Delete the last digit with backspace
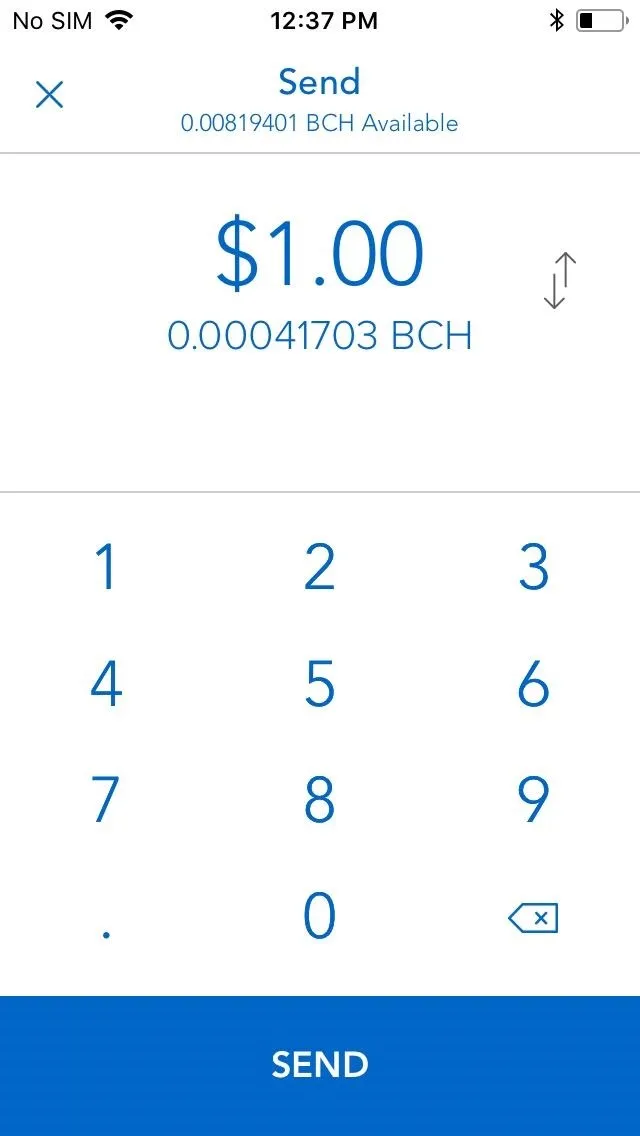The height and width of the screenshot is (1136, 640). pyautogui.click(x=533, y=919)
